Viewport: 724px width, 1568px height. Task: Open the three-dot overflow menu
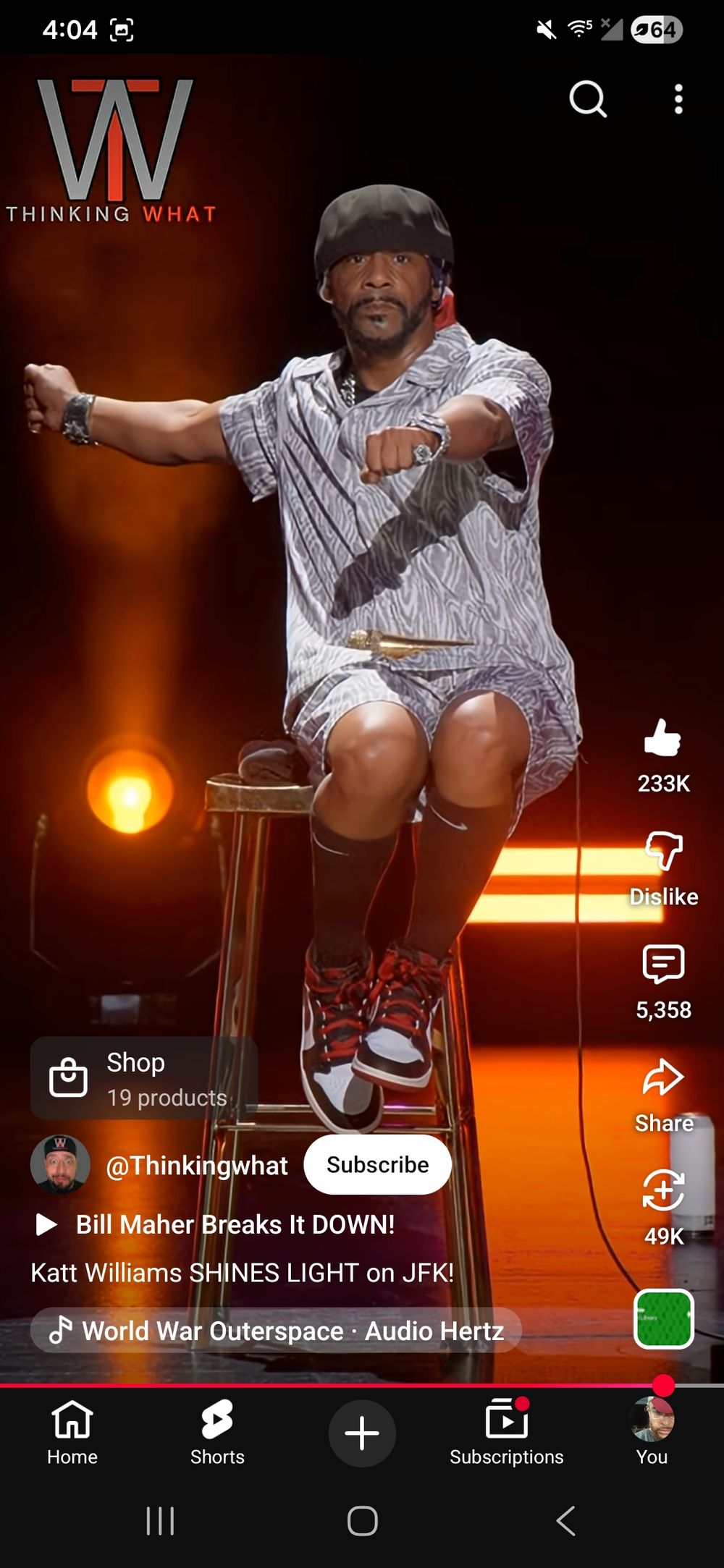pyautogui.click(x=678, y=99)
